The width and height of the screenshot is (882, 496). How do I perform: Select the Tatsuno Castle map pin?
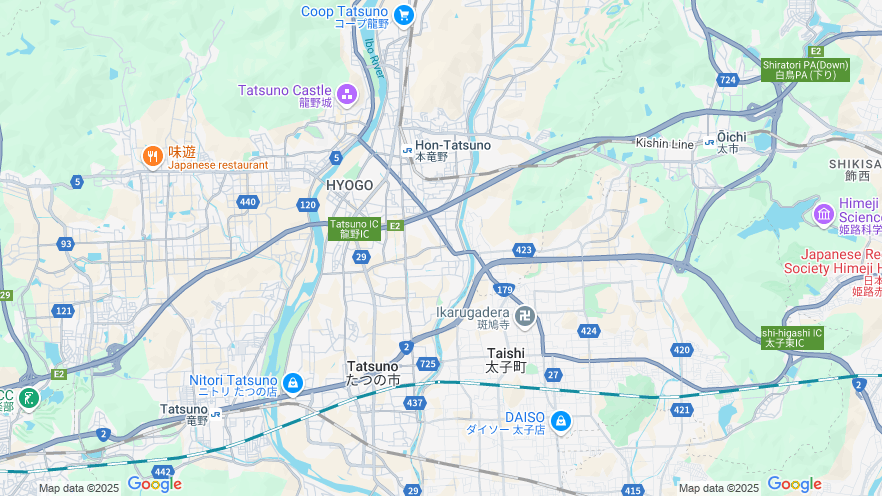346,95
